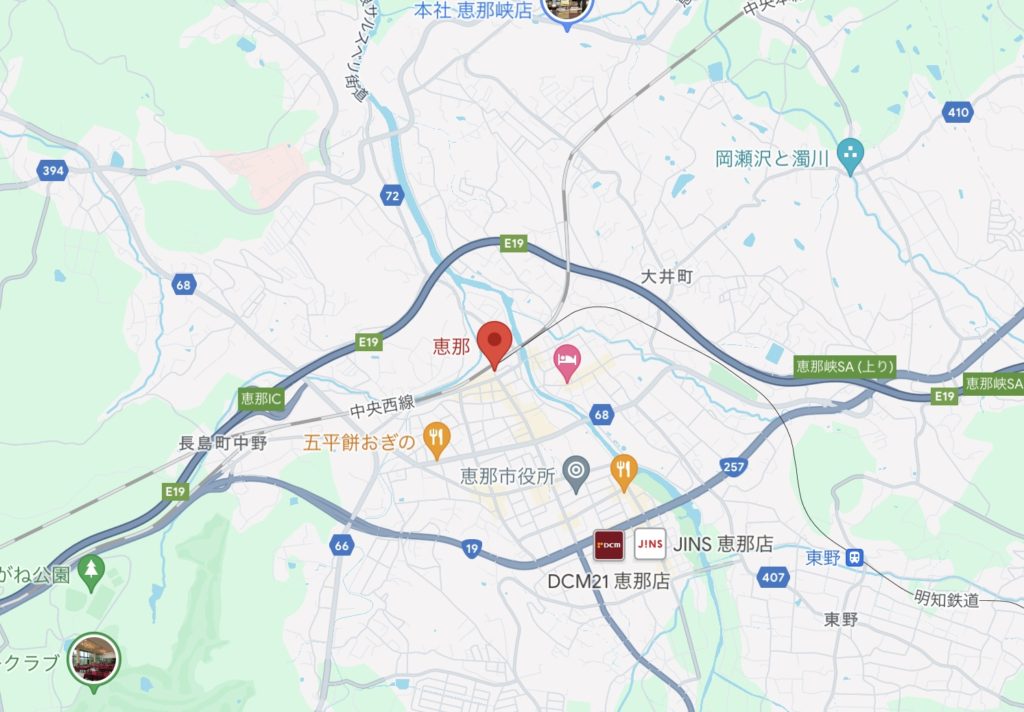Open the 東野 station marker
Screen dimensions: 1024x712
(x=853, y=558)
